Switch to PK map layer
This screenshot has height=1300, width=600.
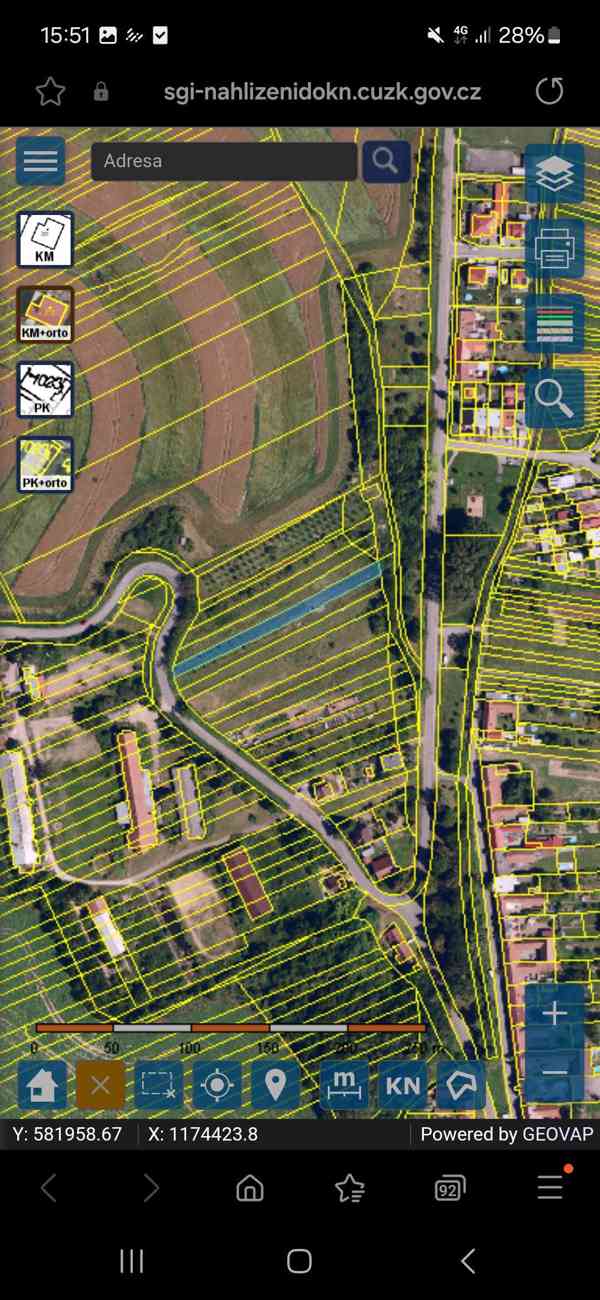[45, 390]
